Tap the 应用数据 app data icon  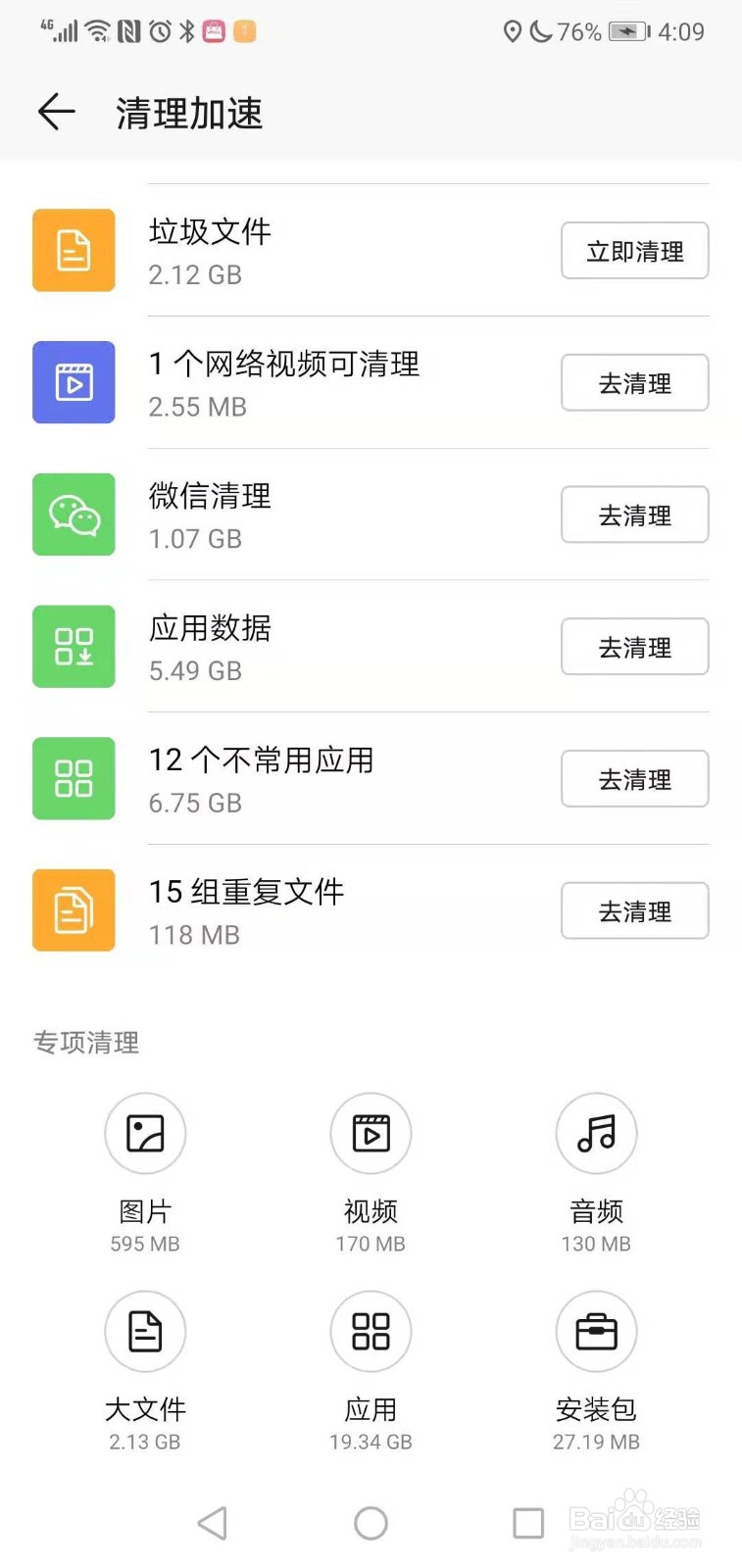pyautogui.click(x=74, y=647)
